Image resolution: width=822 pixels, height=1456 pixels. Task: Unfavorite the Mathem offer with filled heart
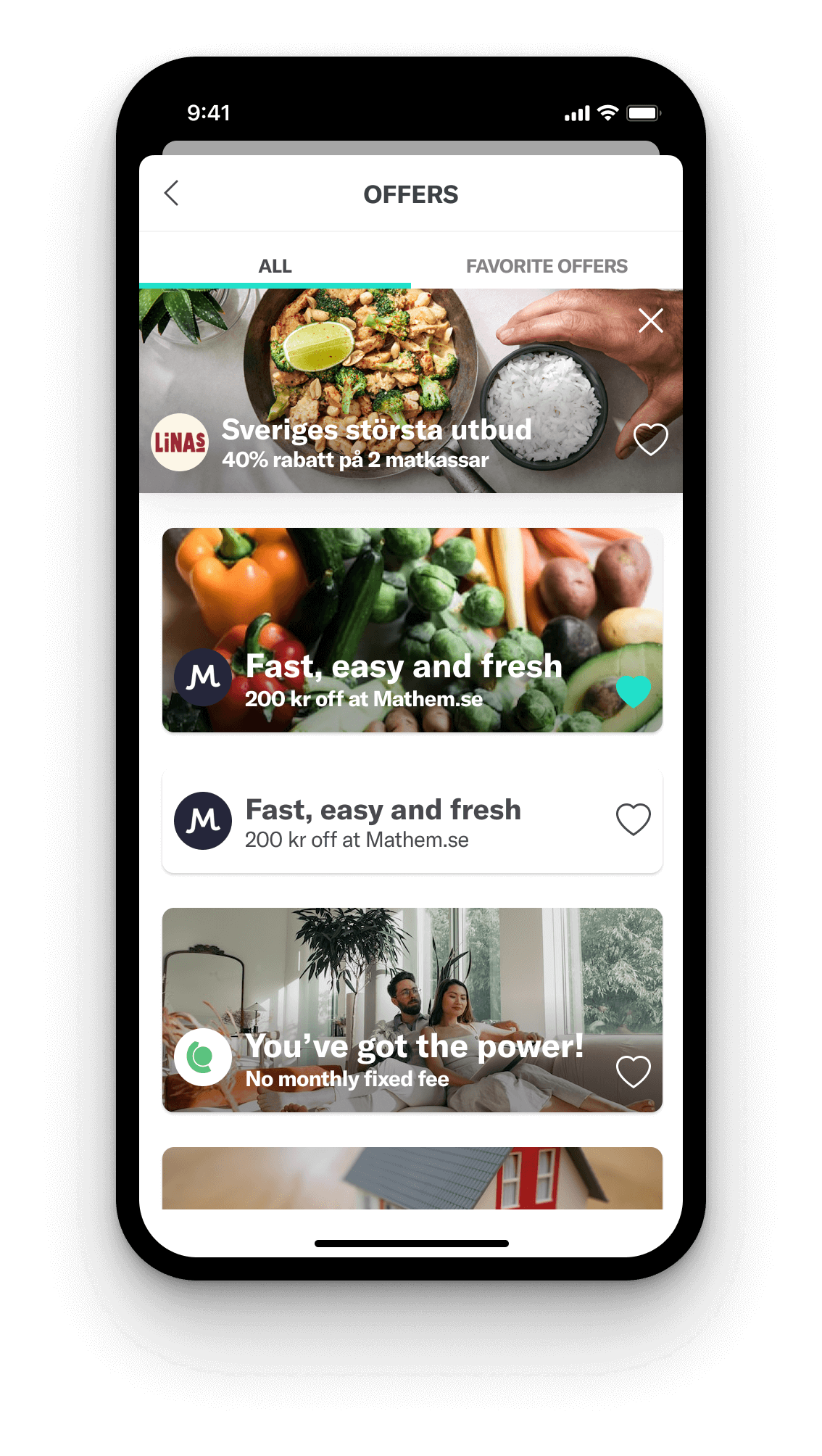[x=633, y=691]
